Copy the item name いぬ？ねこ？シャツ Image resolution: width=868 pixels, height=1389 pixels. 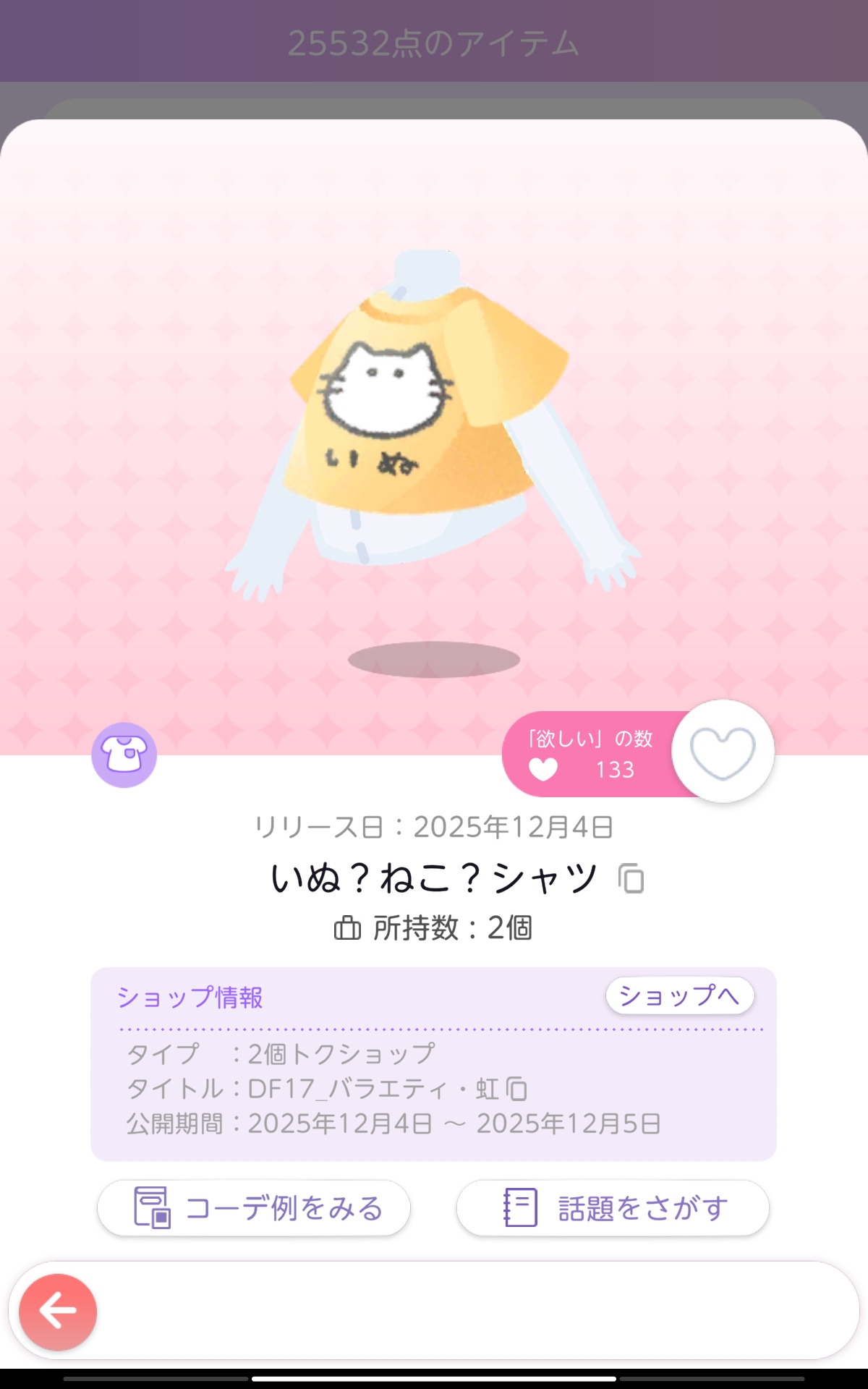click(631, 879)
